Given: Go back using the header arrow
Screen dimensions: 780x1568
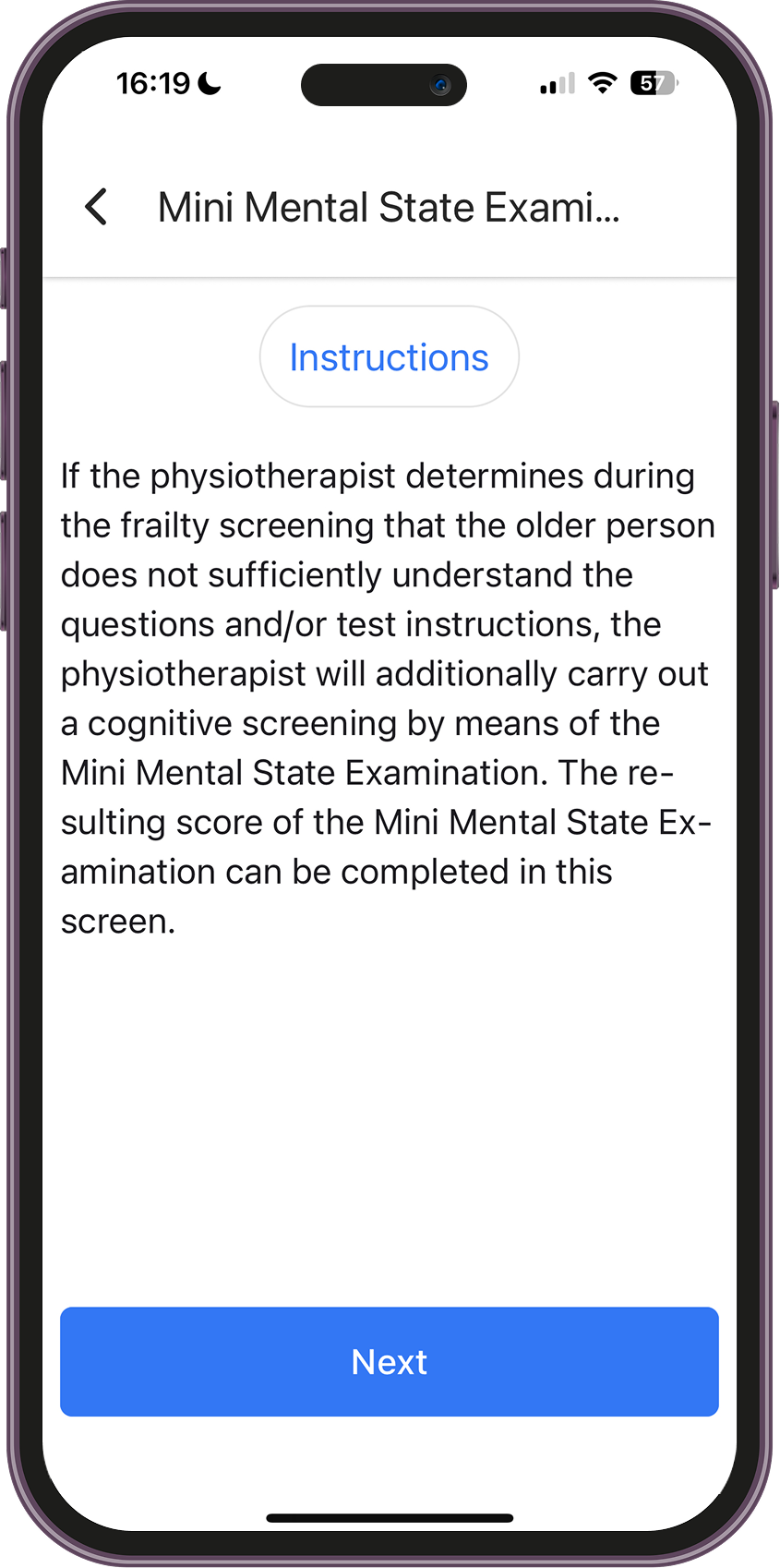Looking at the screenshot, I should tap(97, 207).
